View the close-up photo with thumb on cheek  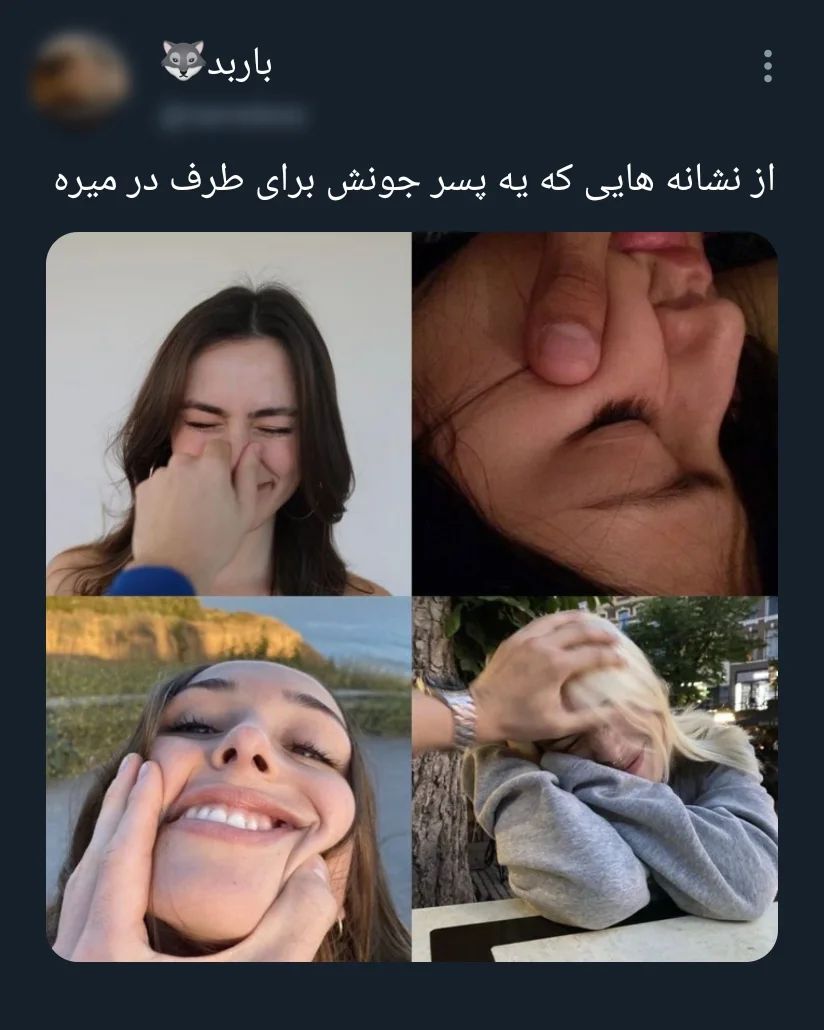coord(595,413)
